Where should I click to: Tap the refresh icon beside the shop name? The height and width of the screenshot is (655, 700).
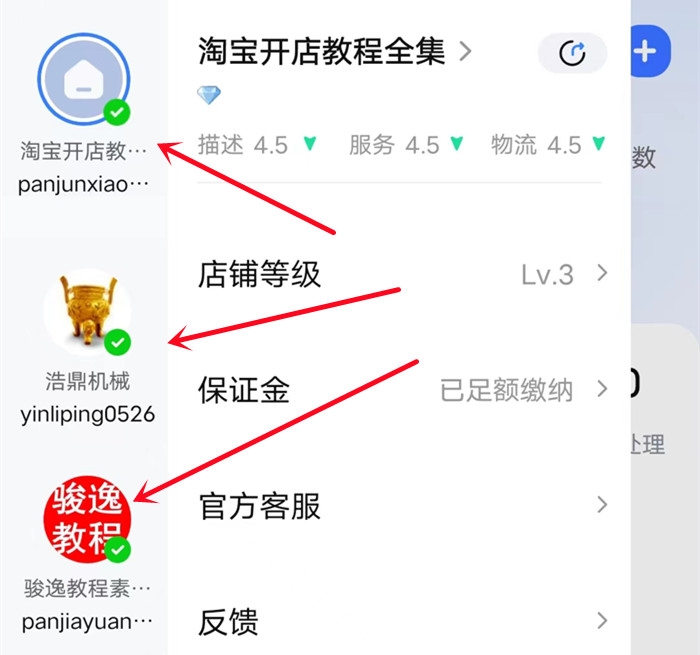coord(572,53)
